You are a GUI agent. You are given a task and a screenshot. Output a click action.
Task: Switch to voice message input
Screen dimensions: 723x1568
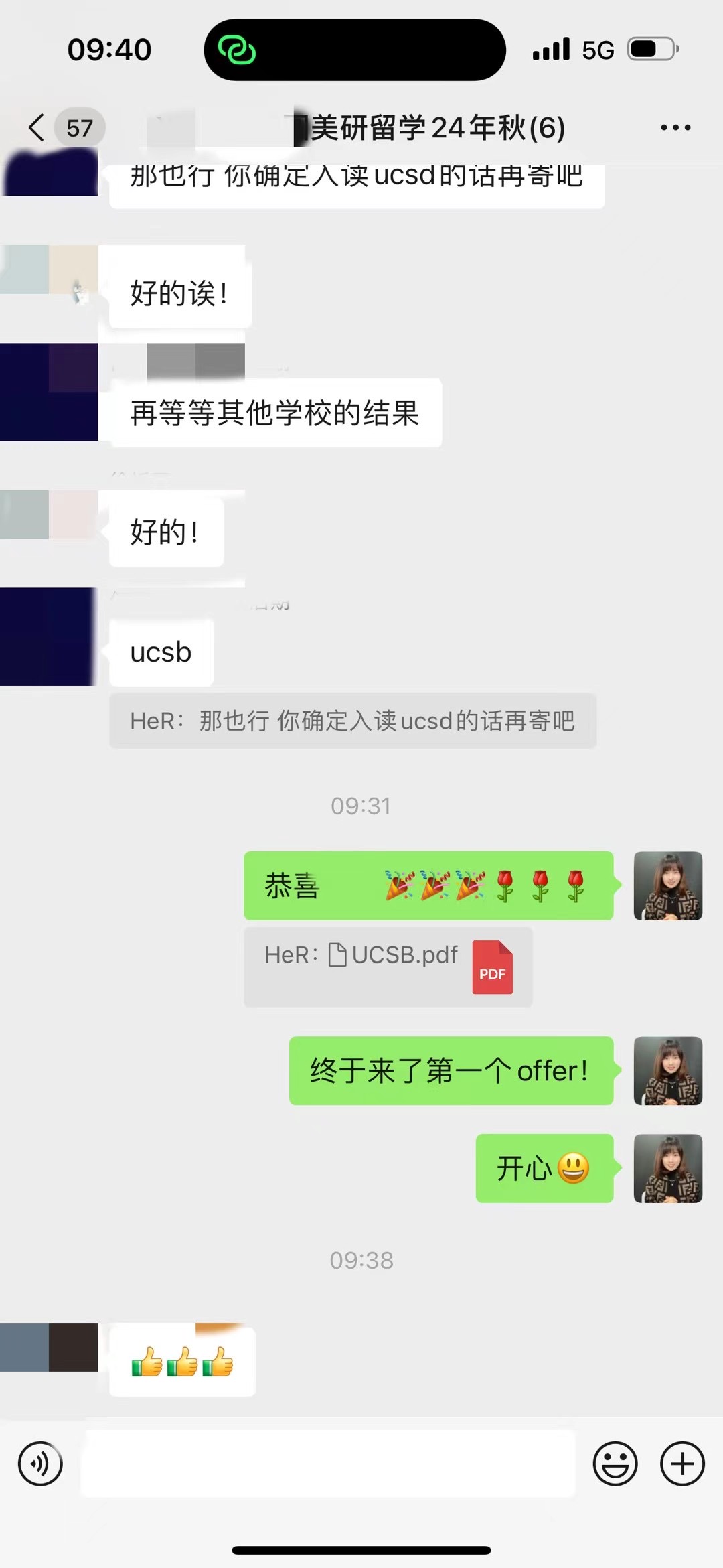point(40,1464)
